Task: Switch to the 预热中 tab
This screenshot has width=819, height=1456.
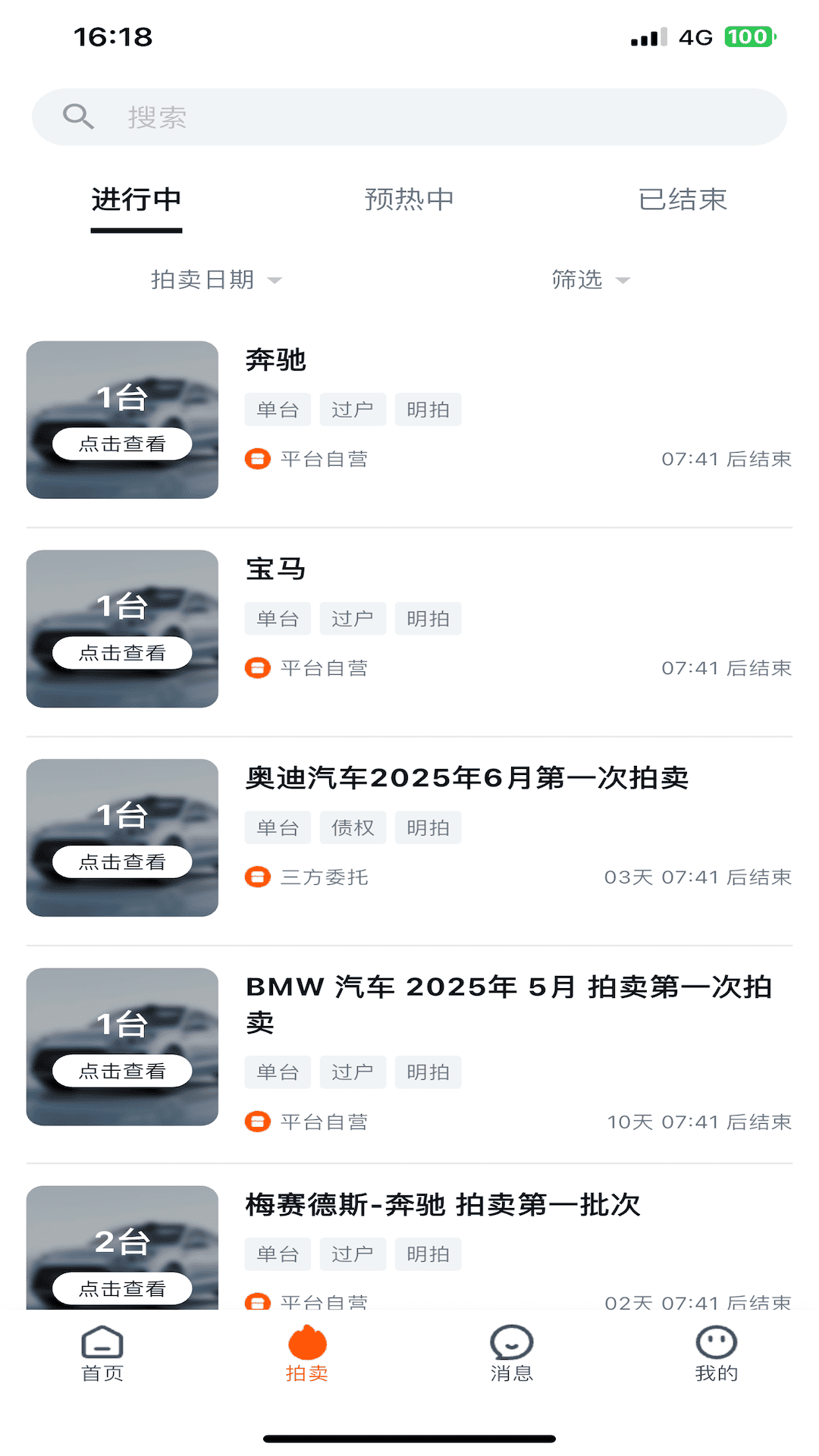Action: point(408,199)
